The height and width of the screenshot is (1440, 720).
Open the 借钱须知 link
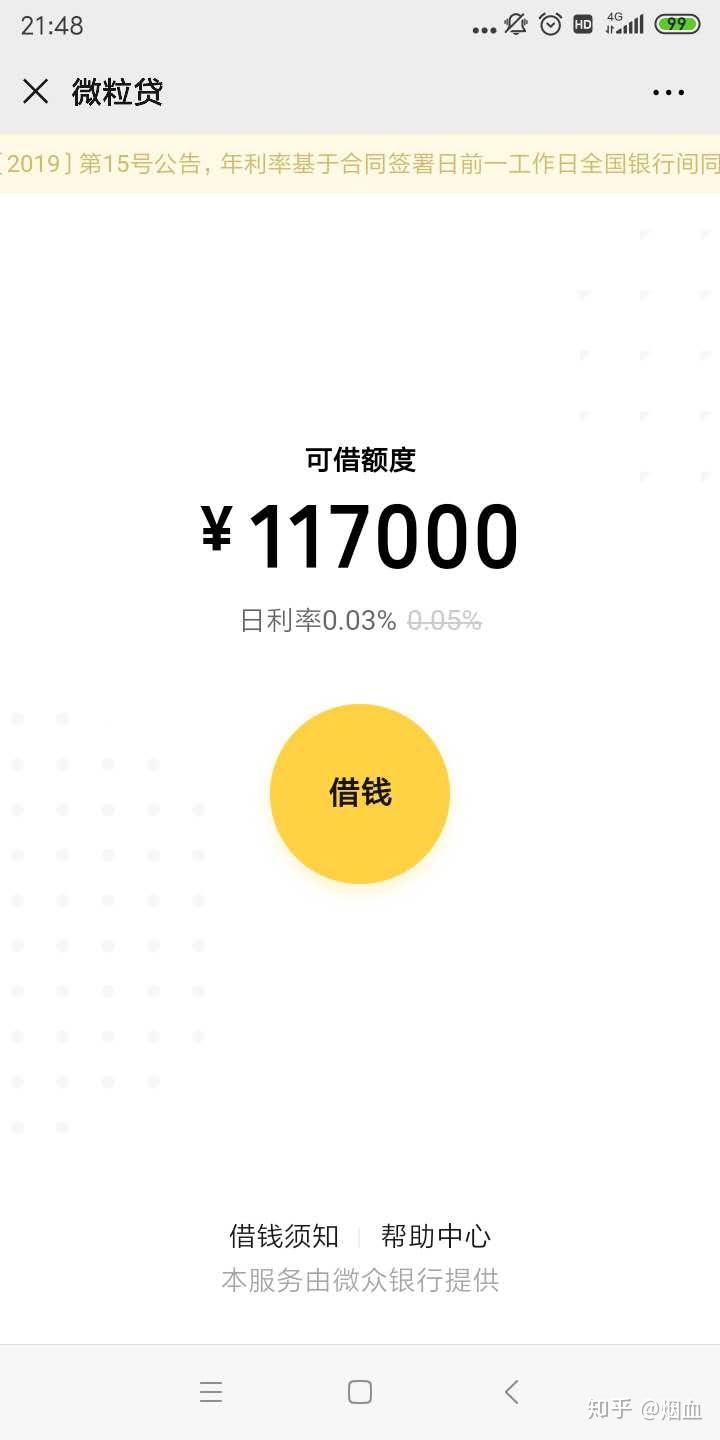[284, 1236]
